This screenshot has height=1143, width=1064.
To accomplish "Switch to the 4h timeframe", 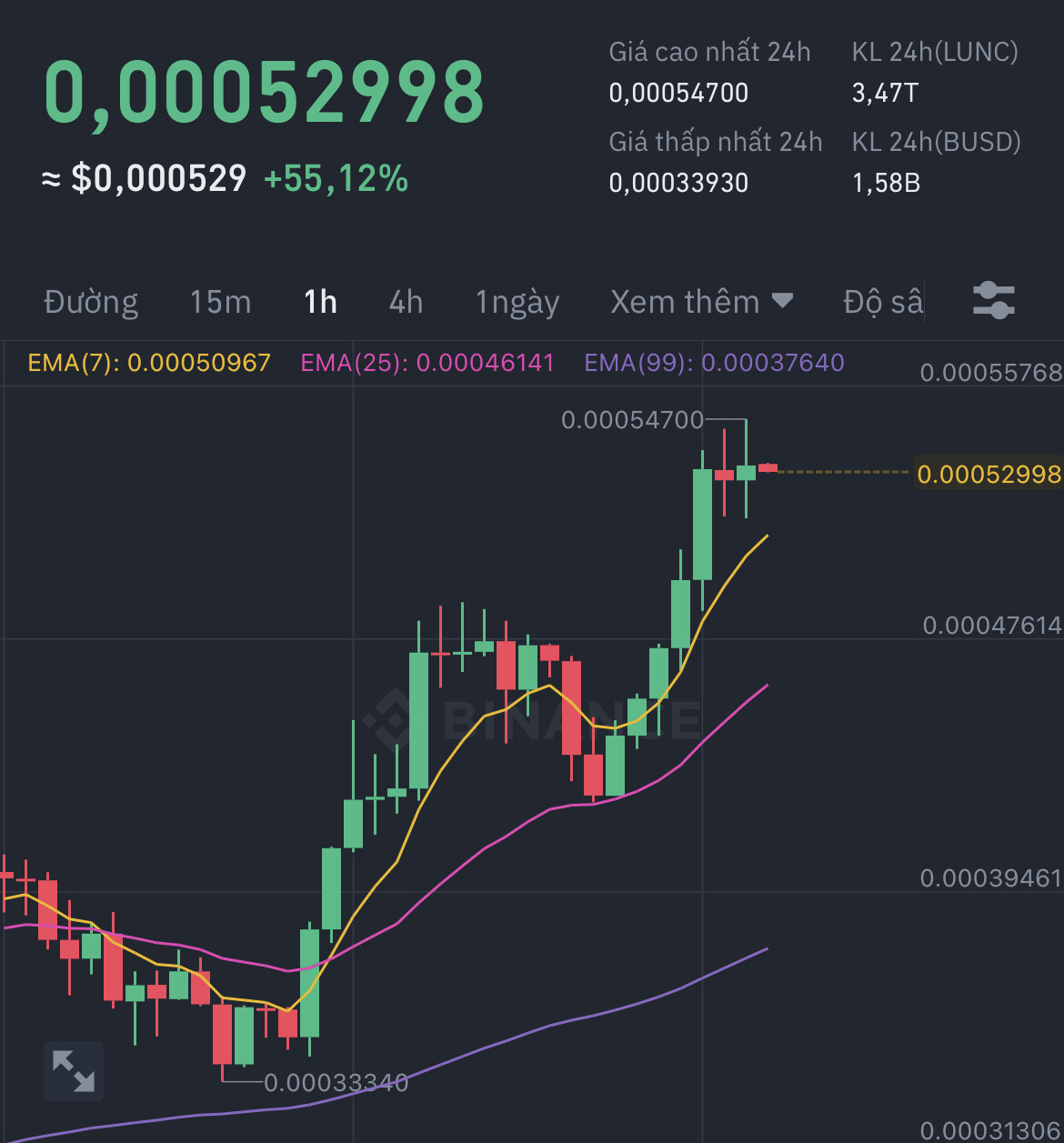I will click(x=406, y=302).
